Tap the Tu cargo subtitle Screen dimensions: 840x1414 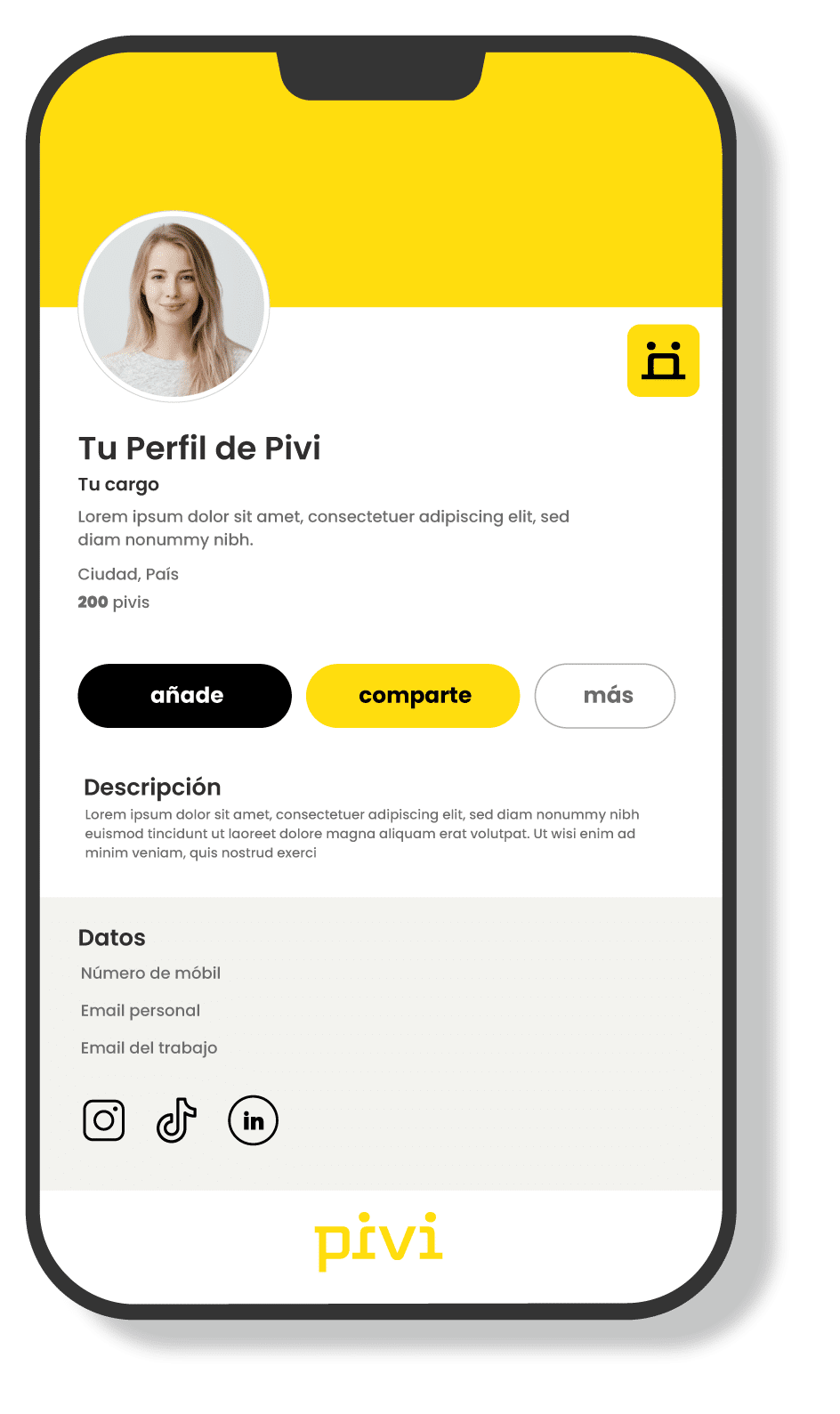pos(118,484)
